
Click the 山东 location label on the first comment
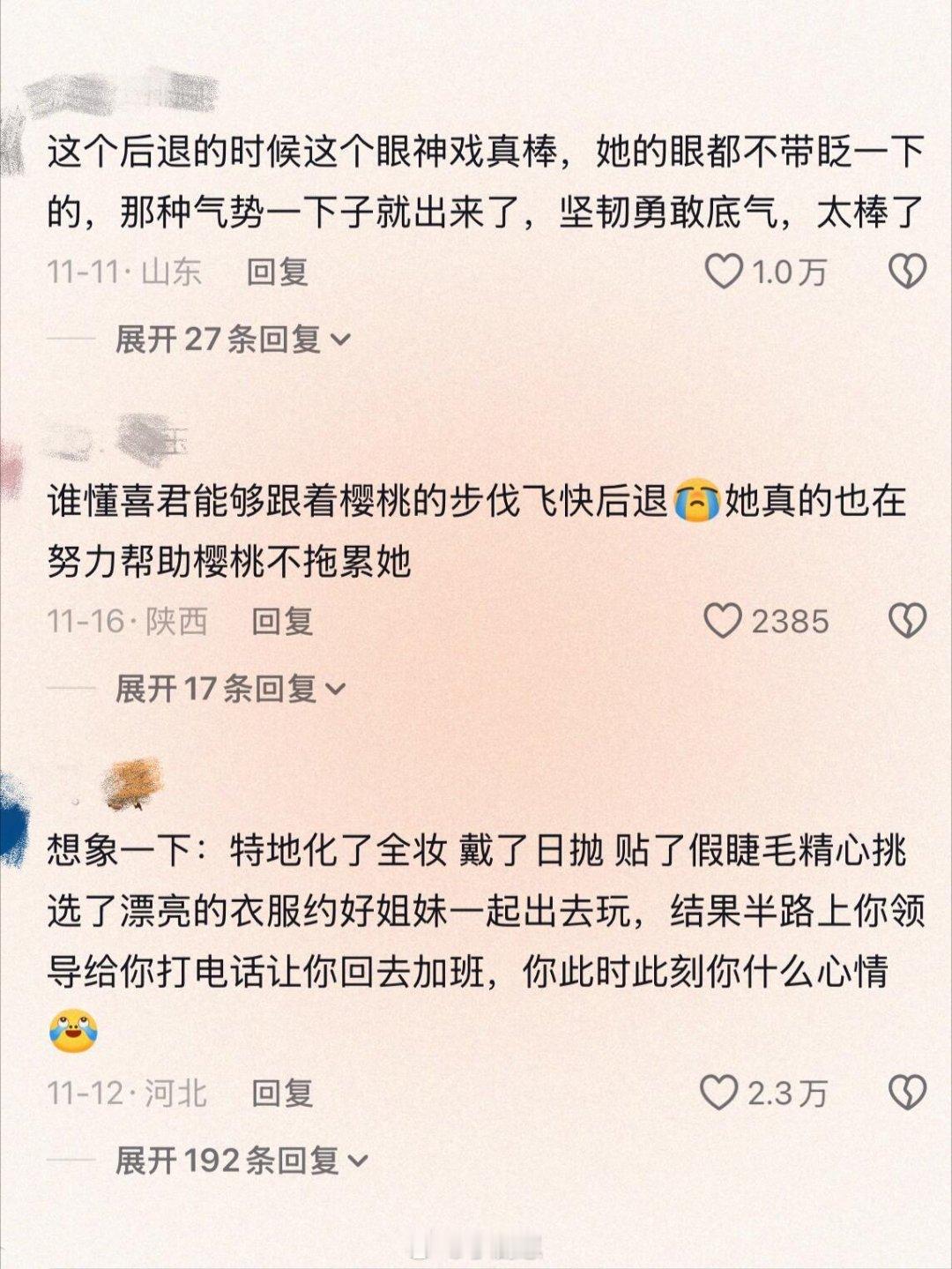172,273
